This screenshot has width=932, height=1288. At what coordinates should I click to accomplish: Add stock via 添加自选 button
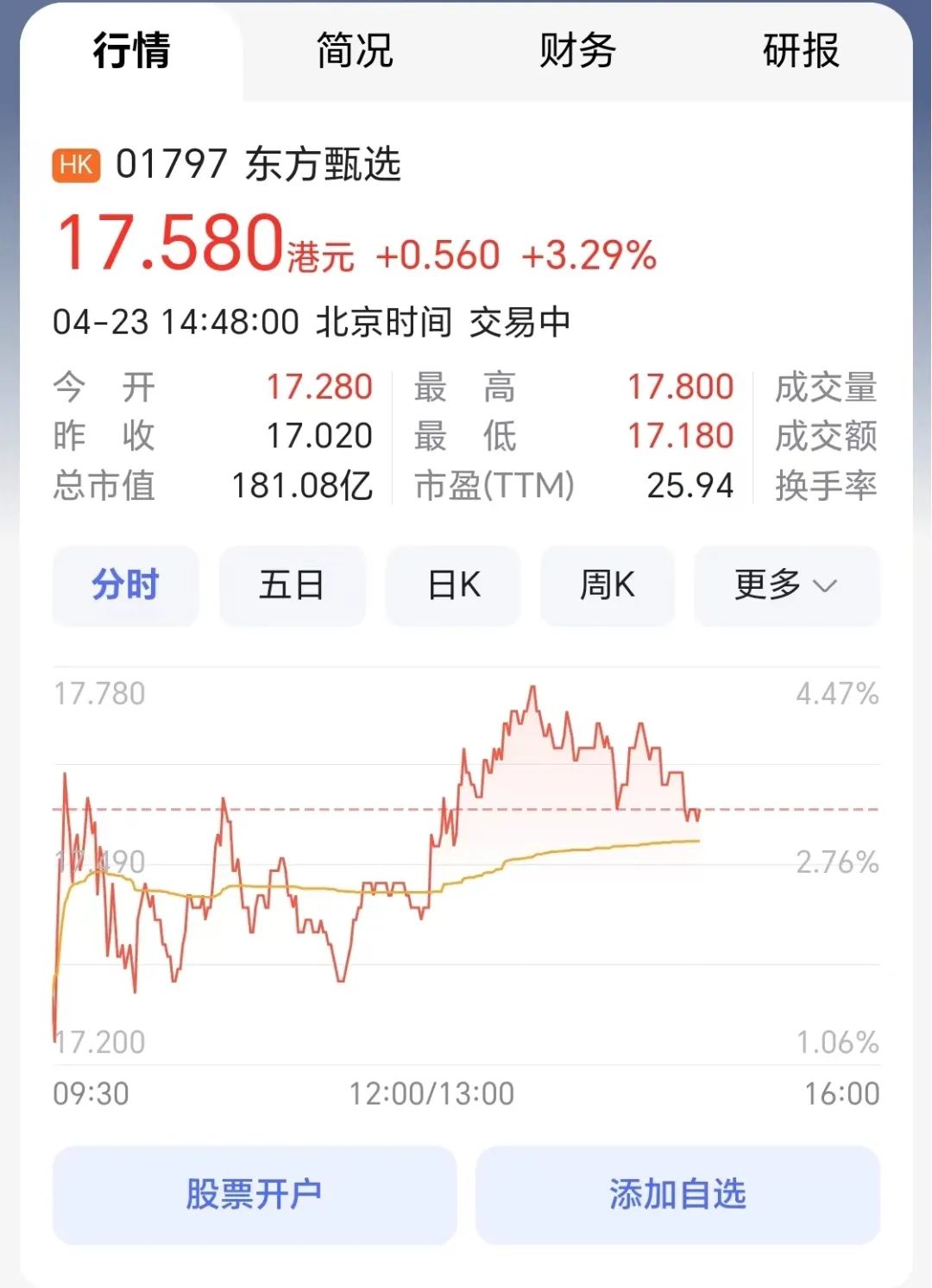[x=677, y=1195]
